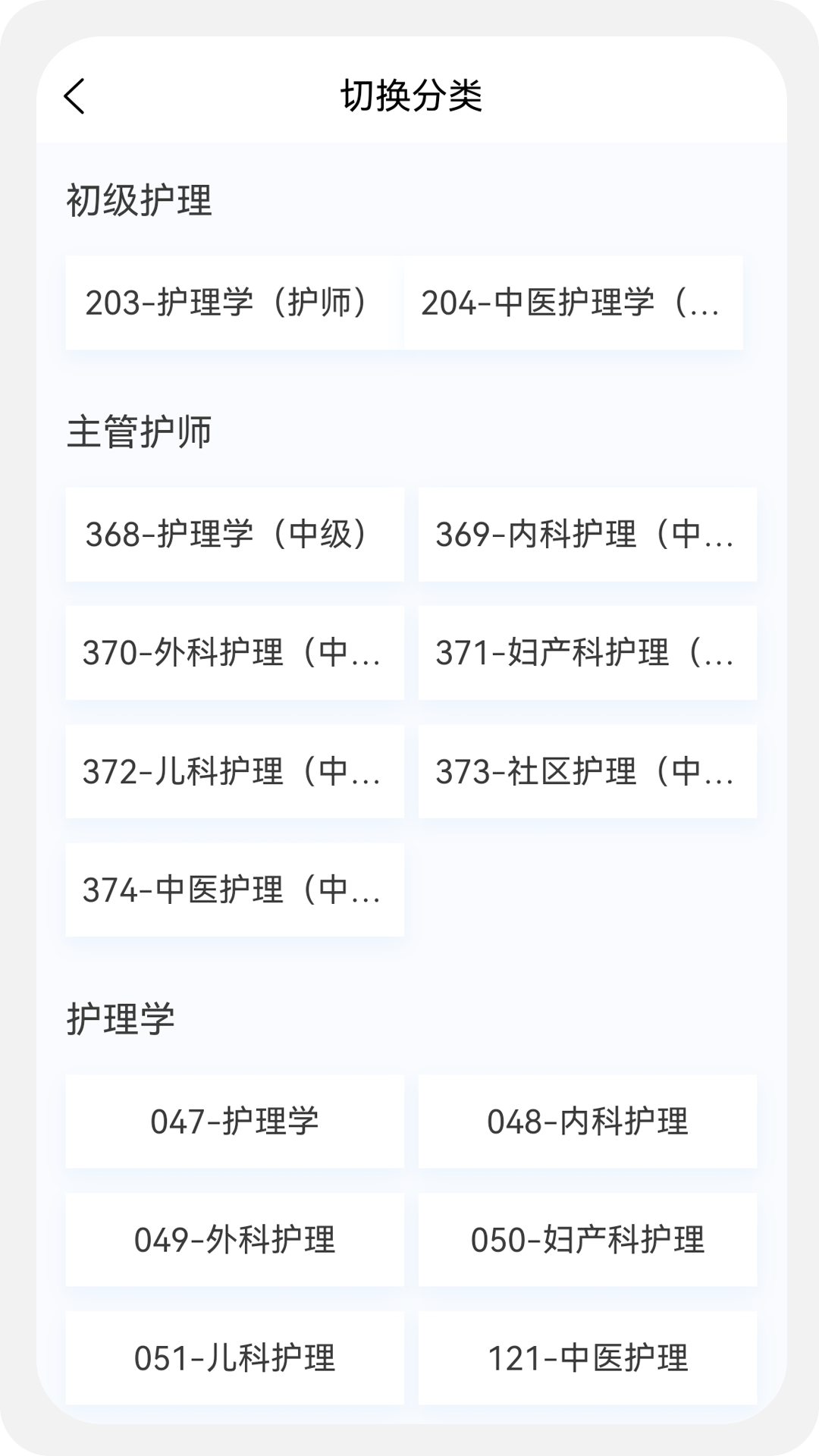
Task: Select 372-儿科护理（中级）category
Action: [x=234, y=771]
